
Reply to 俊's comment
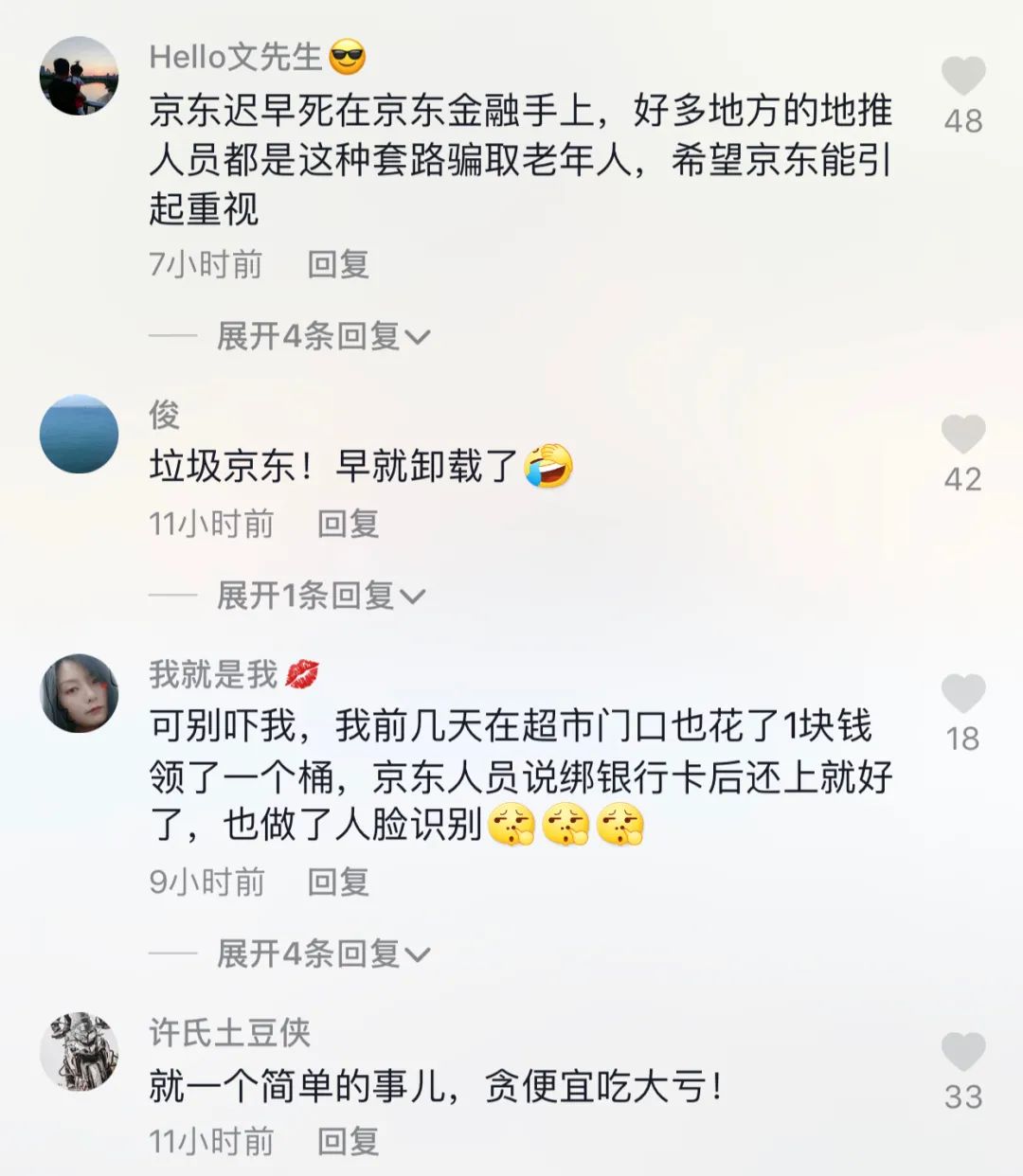tap(348, 524)
